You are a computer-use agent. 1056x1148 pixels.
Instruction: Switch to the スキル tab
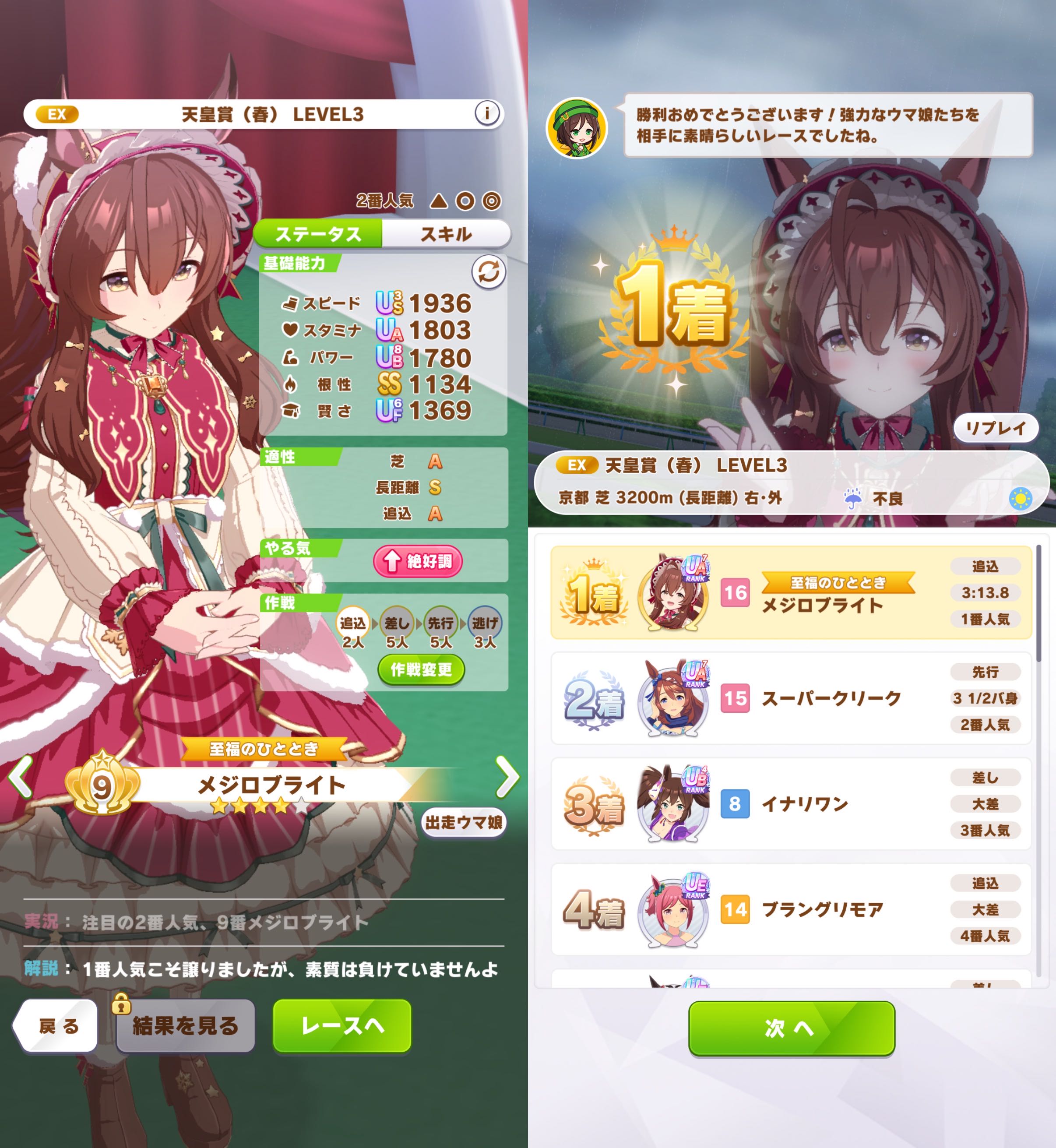[446, 234]
